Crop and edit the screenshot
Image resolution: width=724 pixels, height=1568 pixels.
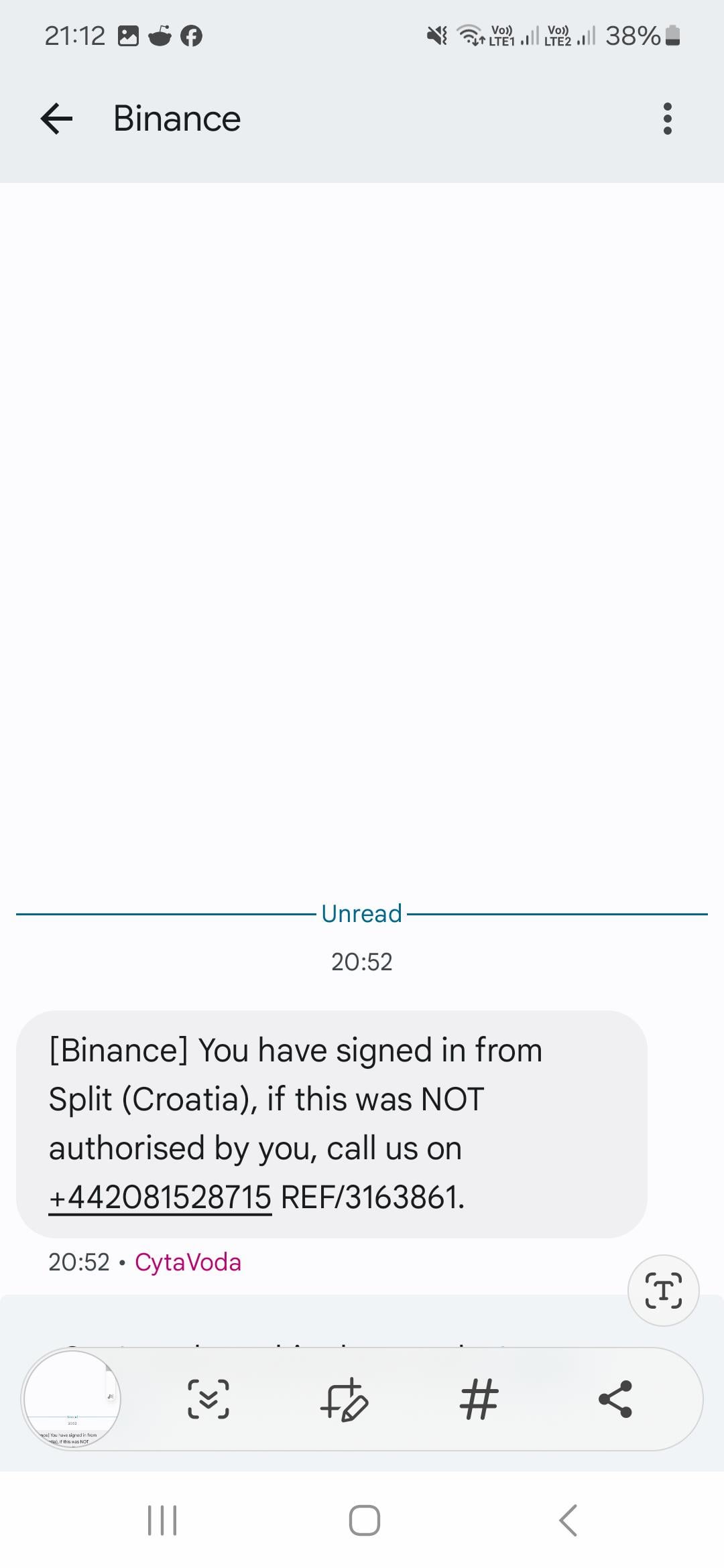(344, 1399)
